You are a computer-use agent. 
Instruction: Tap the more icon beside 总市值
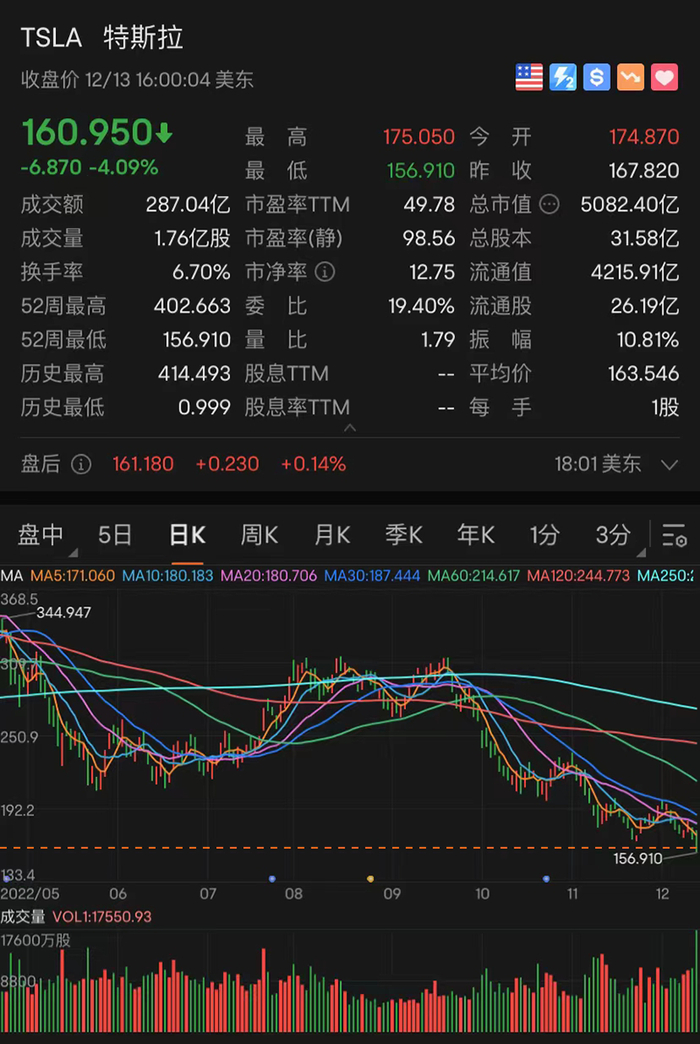[x=549, y=205]
